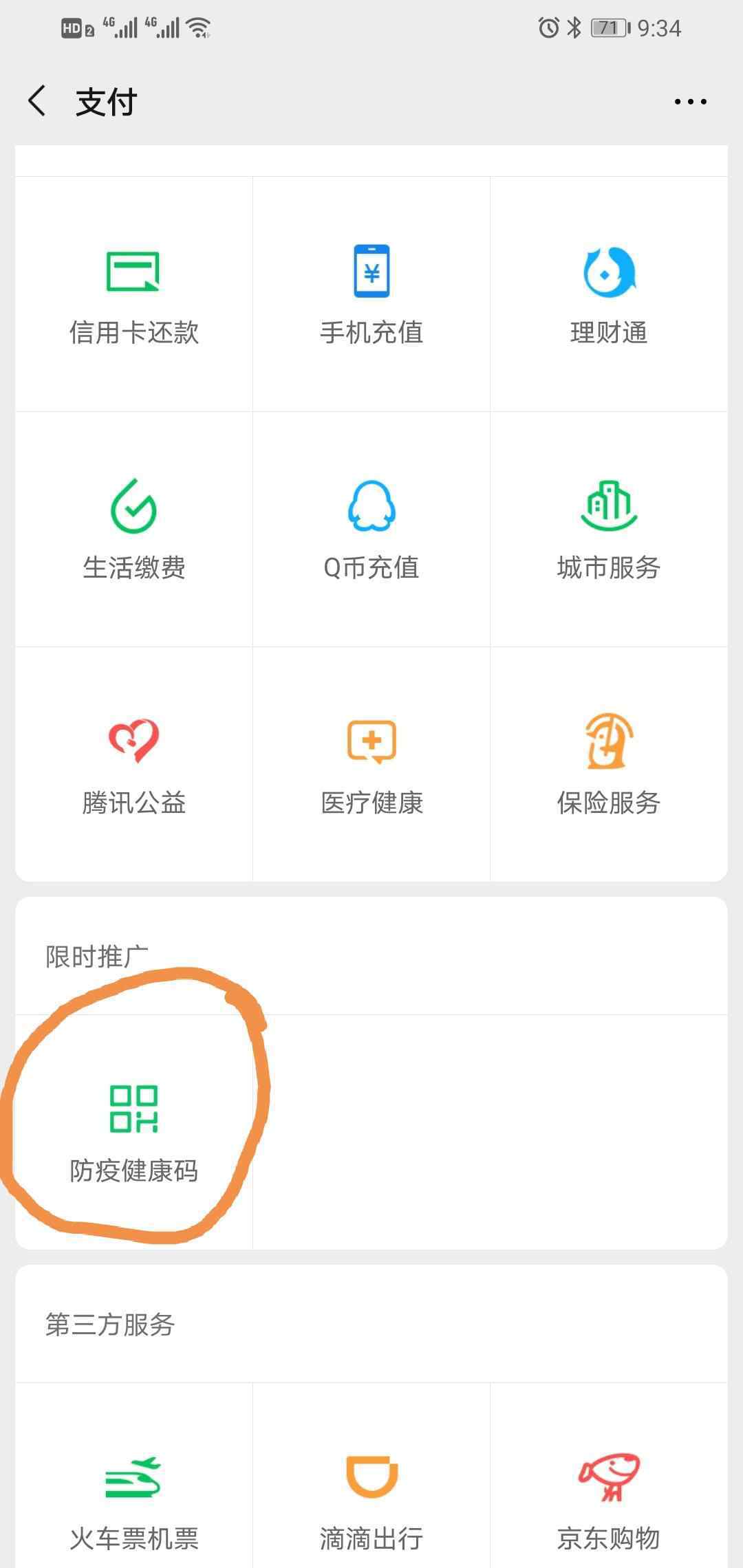Tap 生活缴费 utility payments

pos(133,530)
